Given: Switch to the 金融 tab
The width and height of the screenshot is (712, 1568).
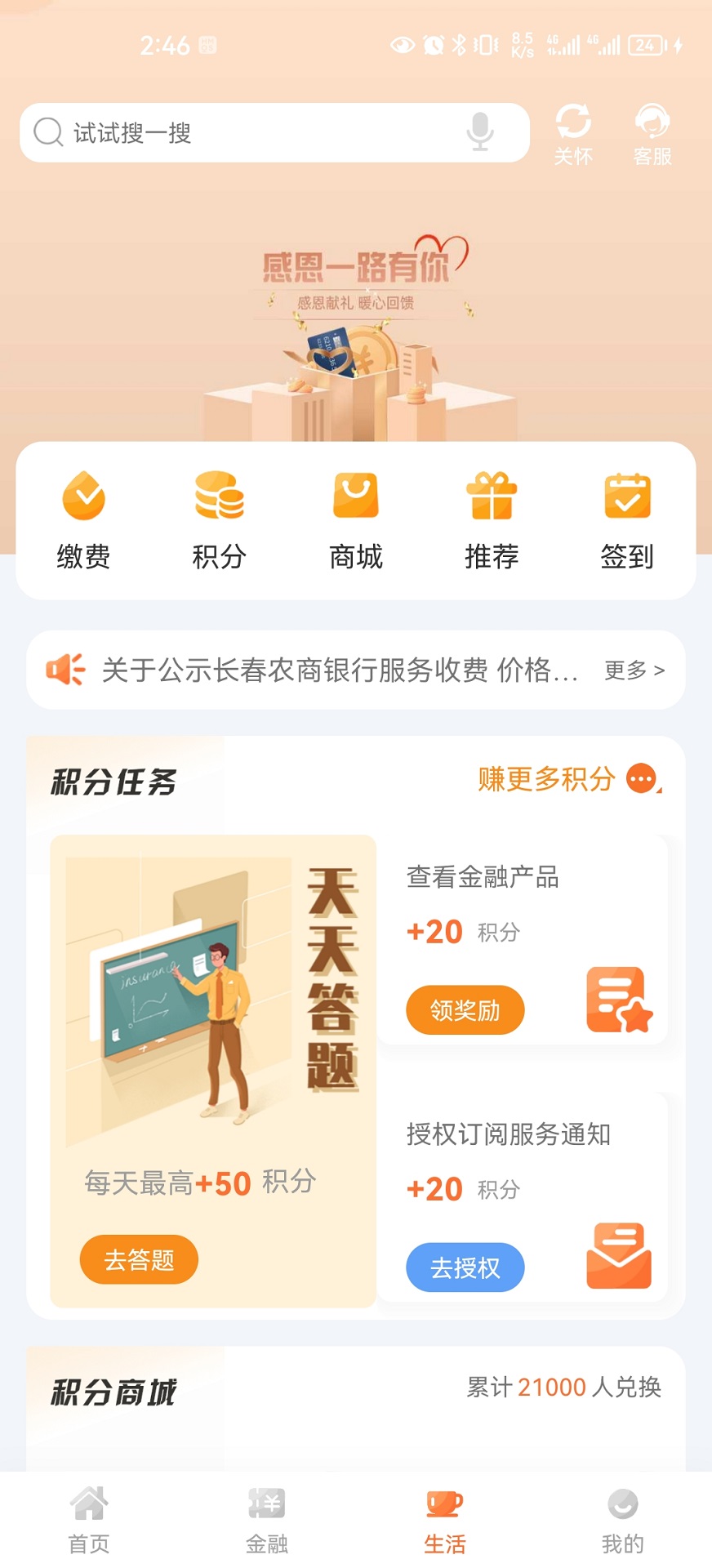Looking at the screenshot, I should [267, 1521].
